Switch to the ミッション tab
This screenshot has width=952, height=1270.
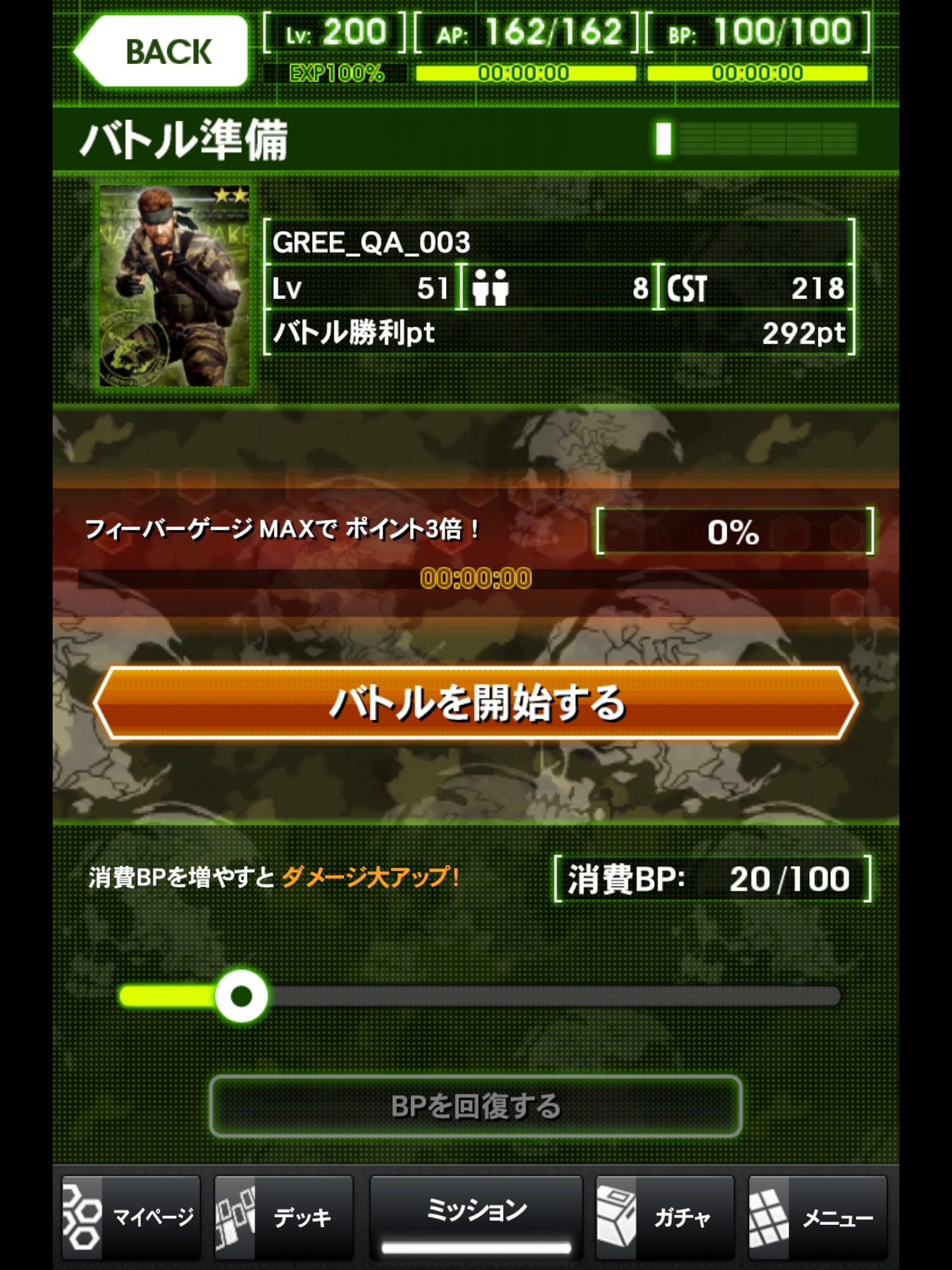(476, 1215)
